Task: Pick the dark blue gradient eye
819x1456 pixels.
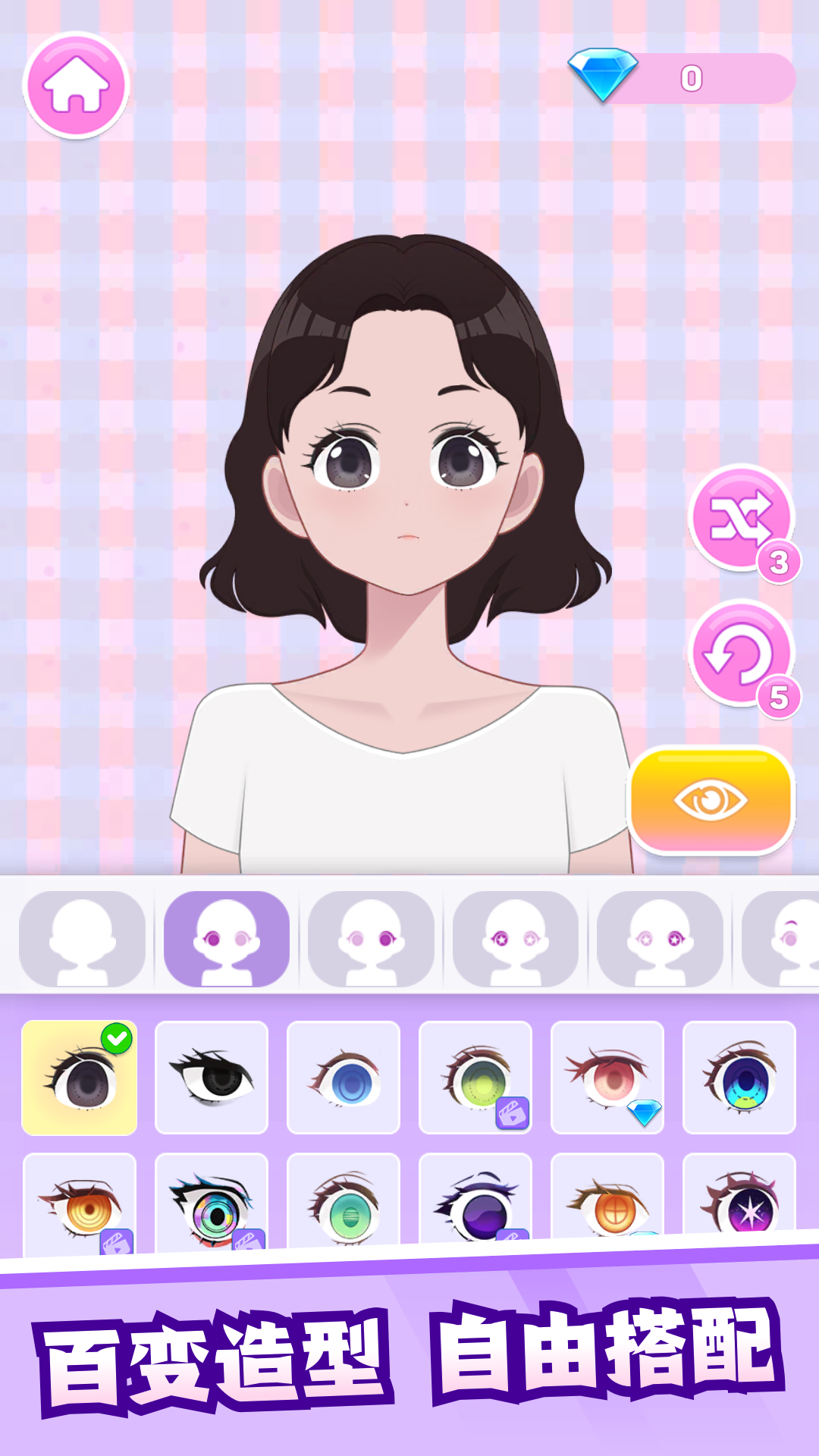Action: click(739, 1078)
